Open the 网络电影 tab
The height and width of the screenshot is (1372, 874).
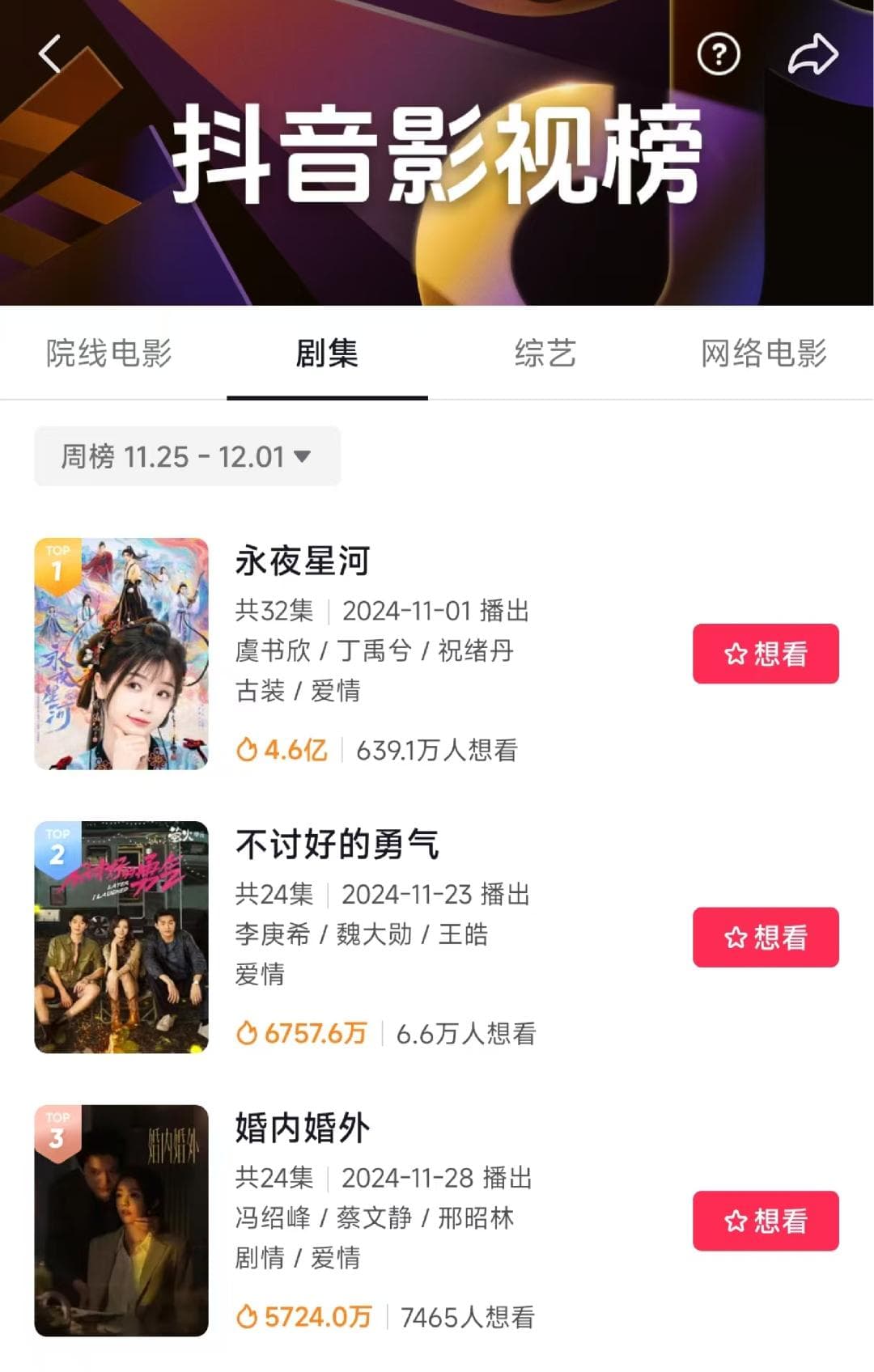coord(763,354)
